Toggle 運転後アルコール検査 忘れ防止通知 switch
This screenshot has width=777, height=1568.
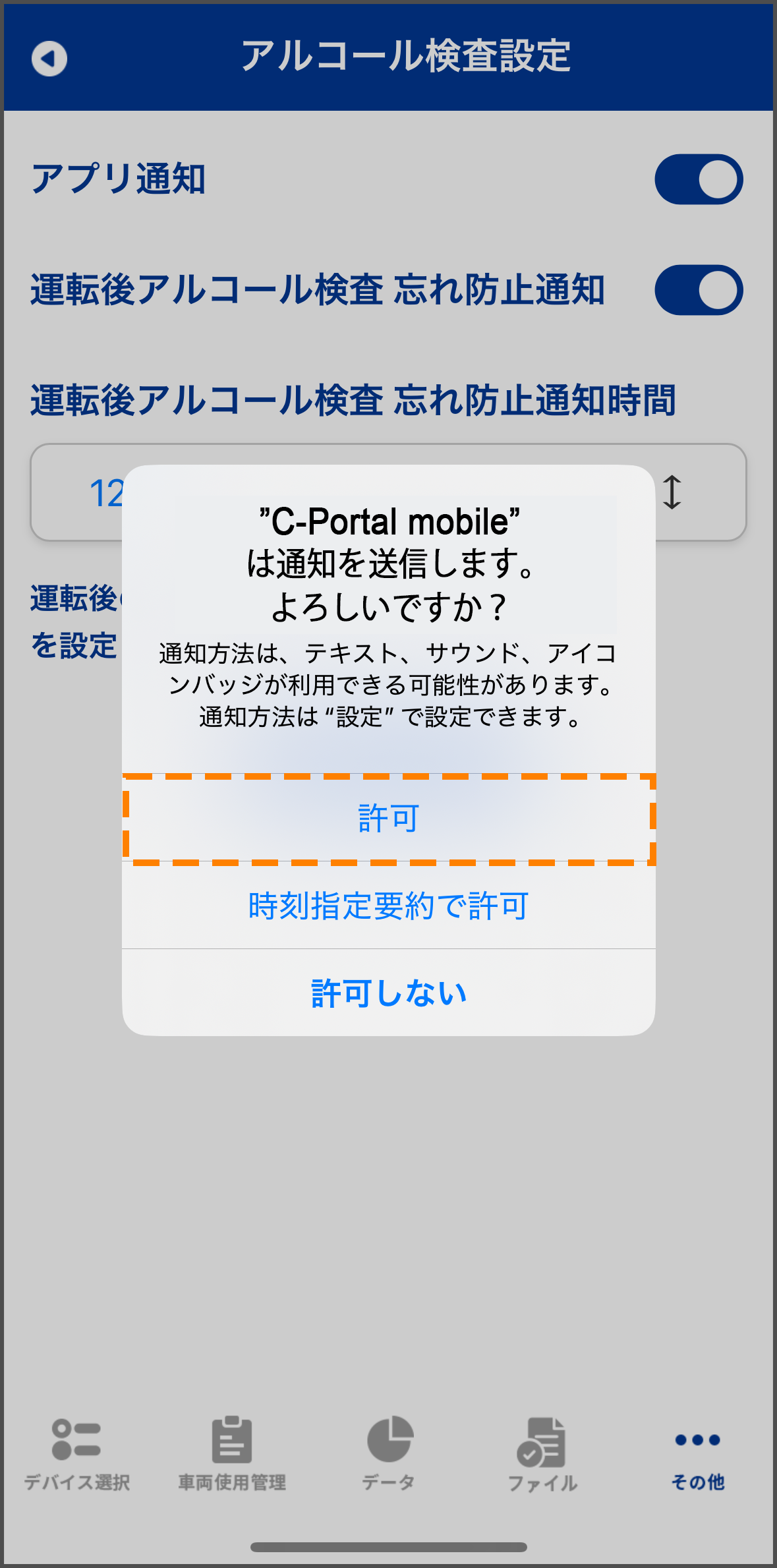(x=699, y=290)
